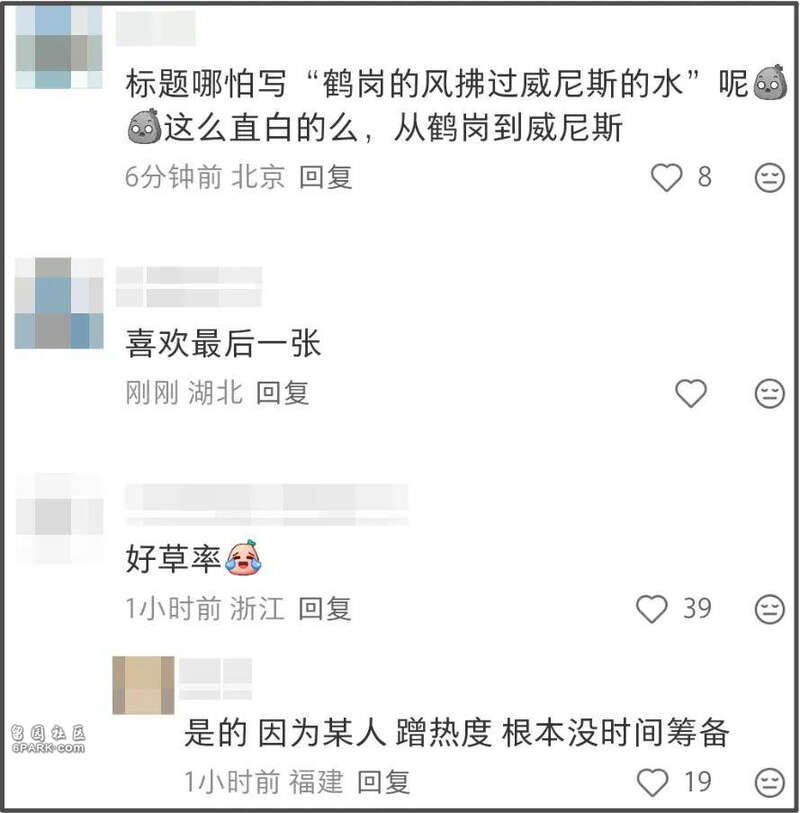Like the comment 喜欢最后一张
800x813 pixels.
click(691, 393)
